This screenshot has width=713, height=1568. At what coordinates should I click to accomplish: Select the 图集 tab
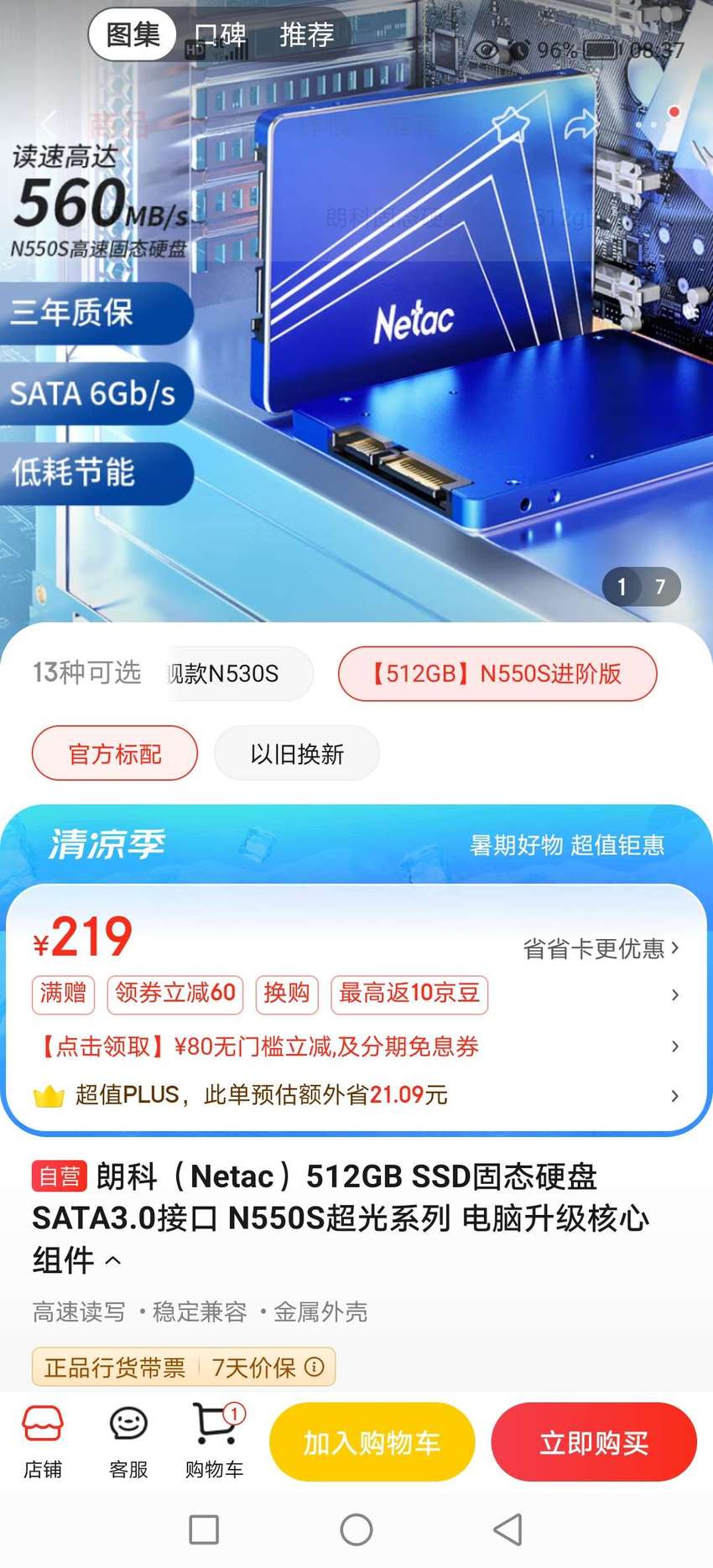point(133,34)
